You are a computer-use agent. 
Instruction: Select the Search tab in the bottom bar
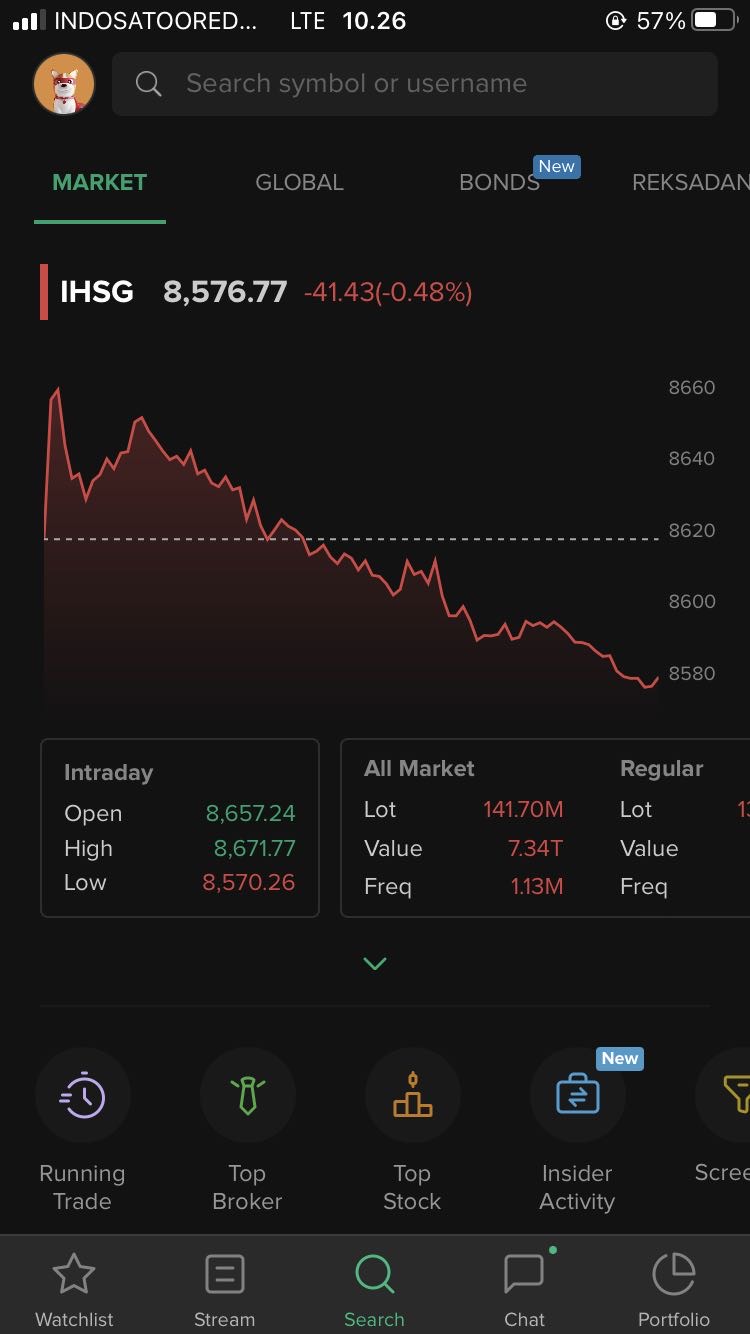tap(374, 1288)
